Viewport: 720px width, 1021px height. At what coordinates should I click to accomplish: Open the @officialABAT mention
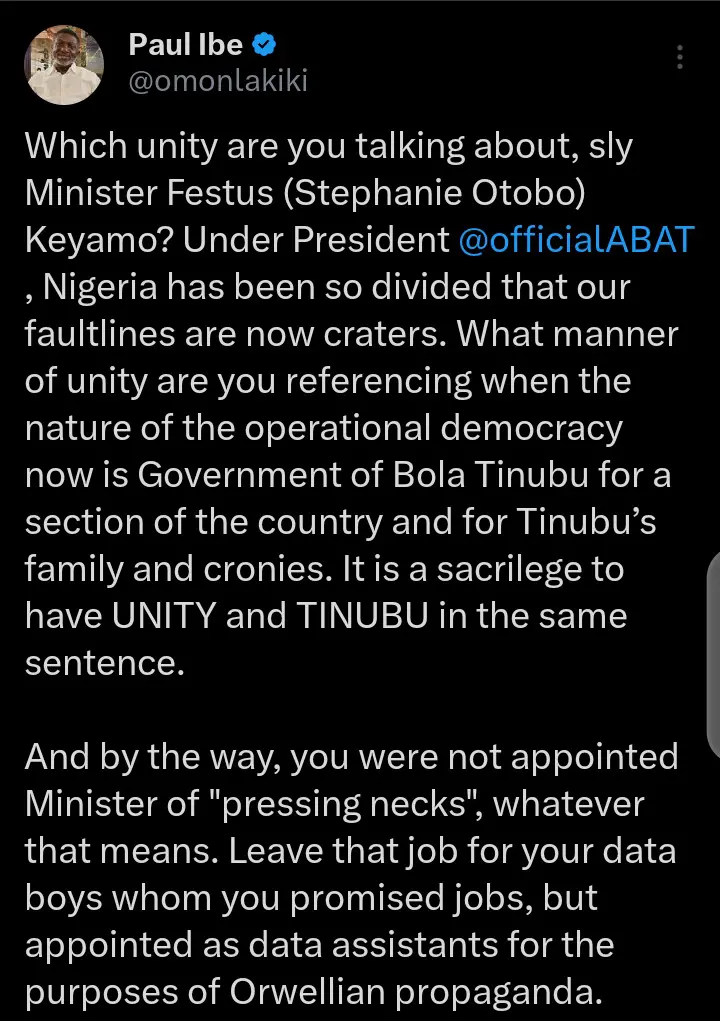coord(576,241)
